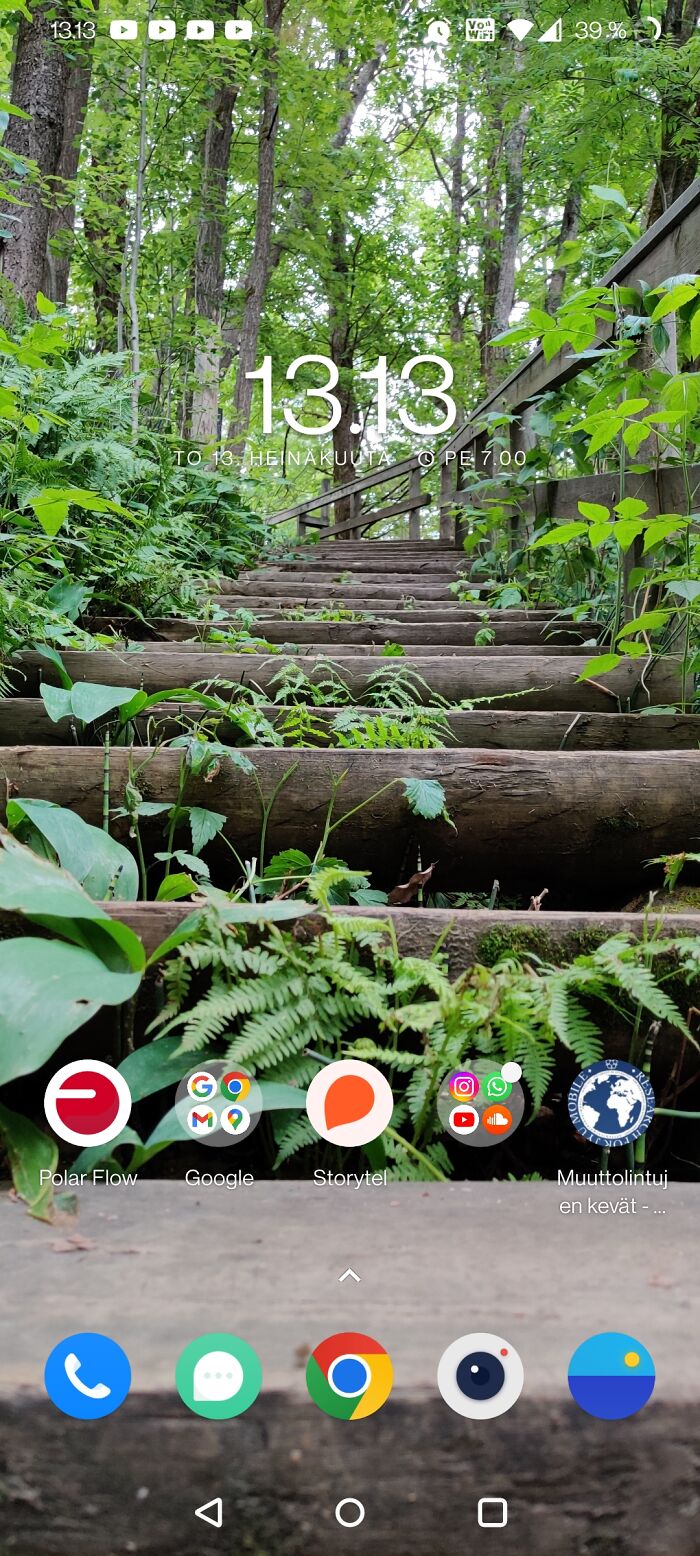Image resolution: width=700 pixels, height=1556 pixels.
Task: Launch the Storytel app
Action: (349, 1103)
